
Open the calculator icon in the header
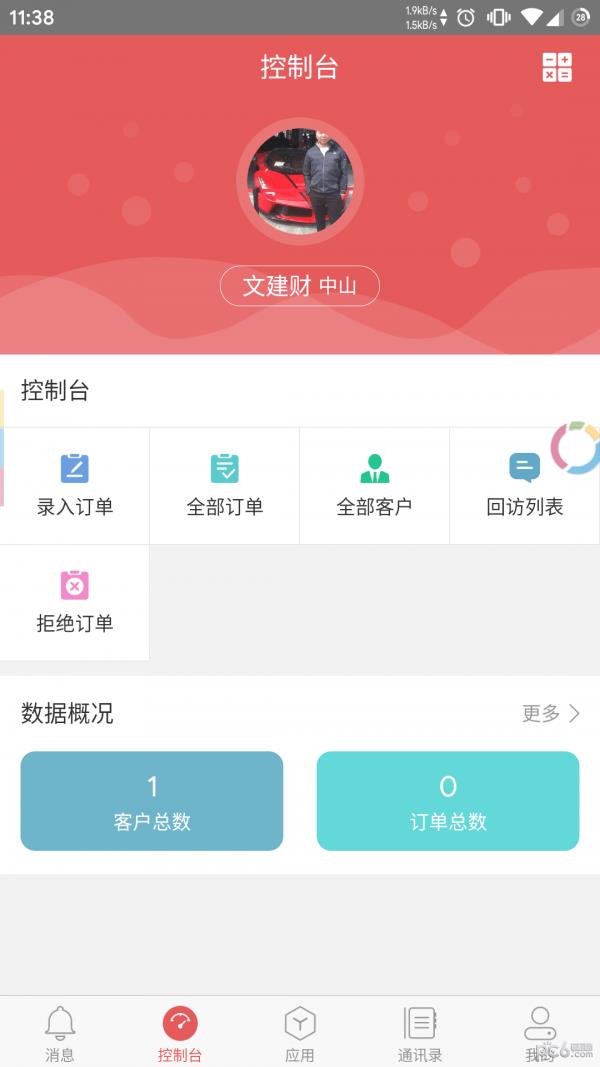[557, 68]
